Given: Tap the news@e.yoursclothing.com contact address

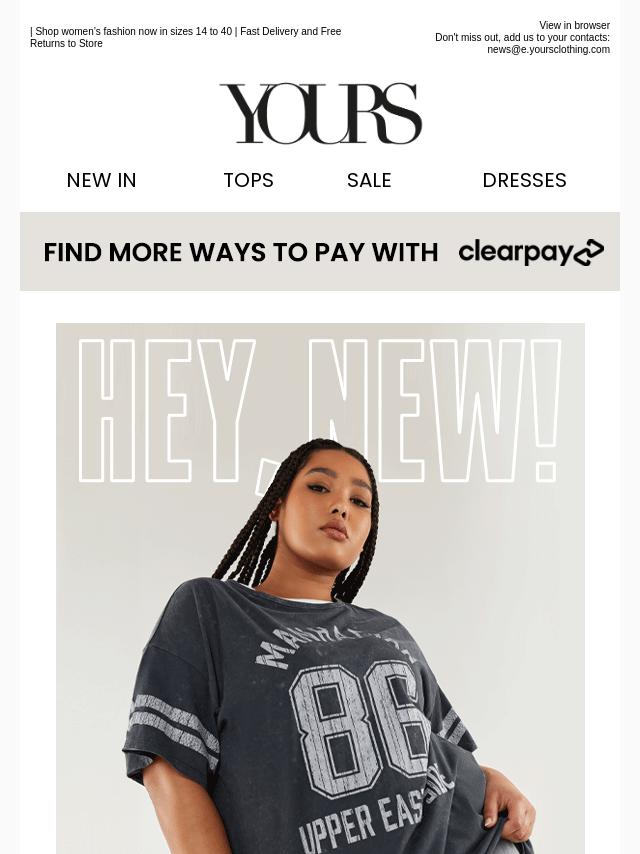Looking at the screenshot, I should (x=548, y=50).
